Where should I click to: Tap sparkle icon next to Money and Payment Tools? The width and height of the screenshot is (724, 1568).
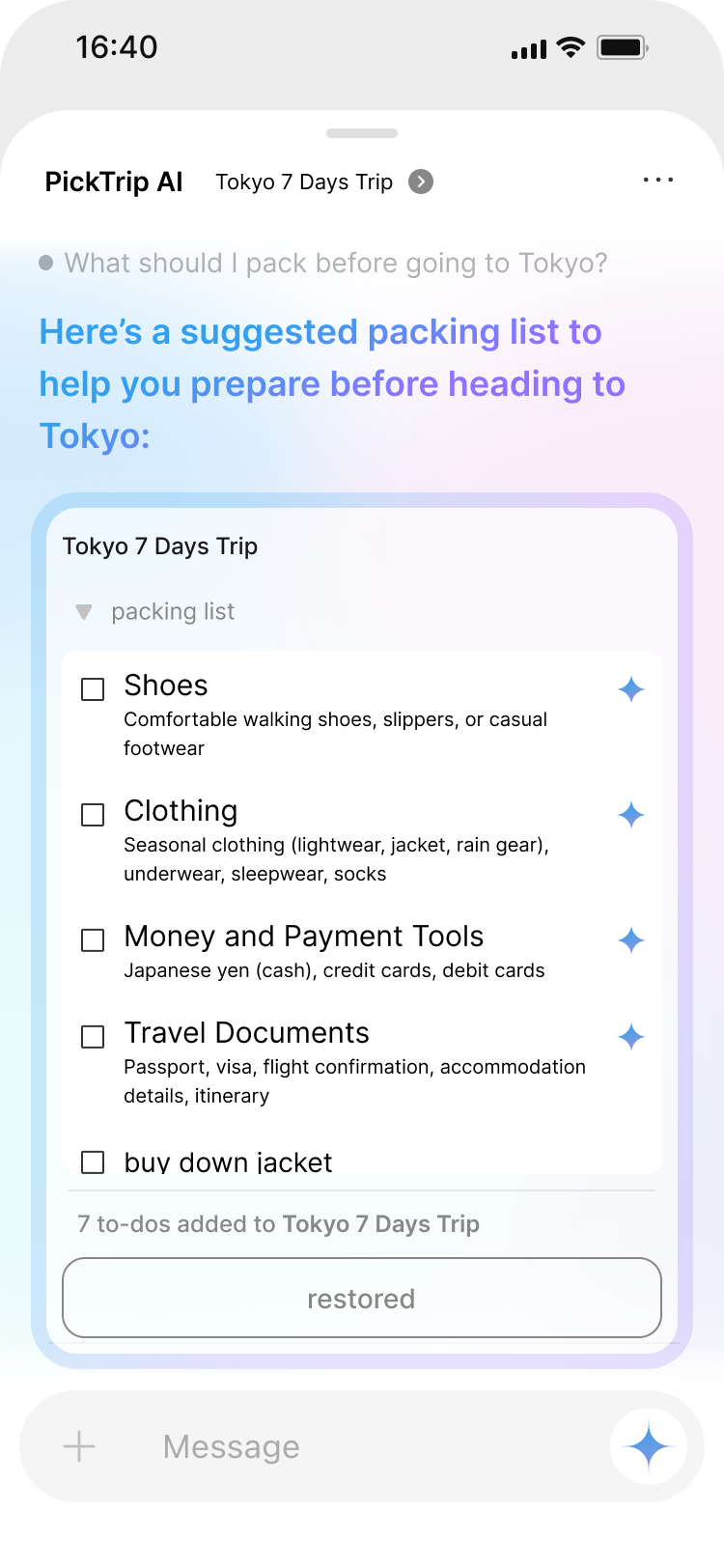[631, 940]
